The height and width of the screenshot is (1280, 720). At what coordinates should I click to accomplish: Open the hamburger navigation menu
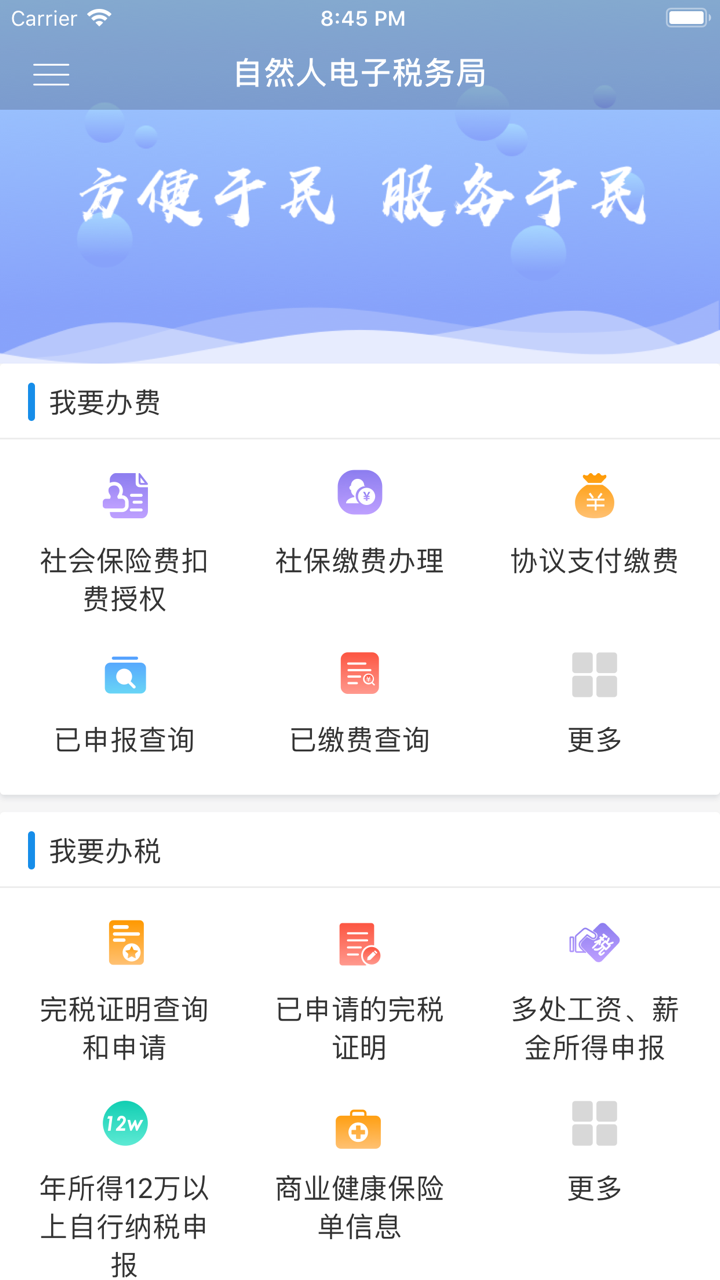tap(51, 75)
